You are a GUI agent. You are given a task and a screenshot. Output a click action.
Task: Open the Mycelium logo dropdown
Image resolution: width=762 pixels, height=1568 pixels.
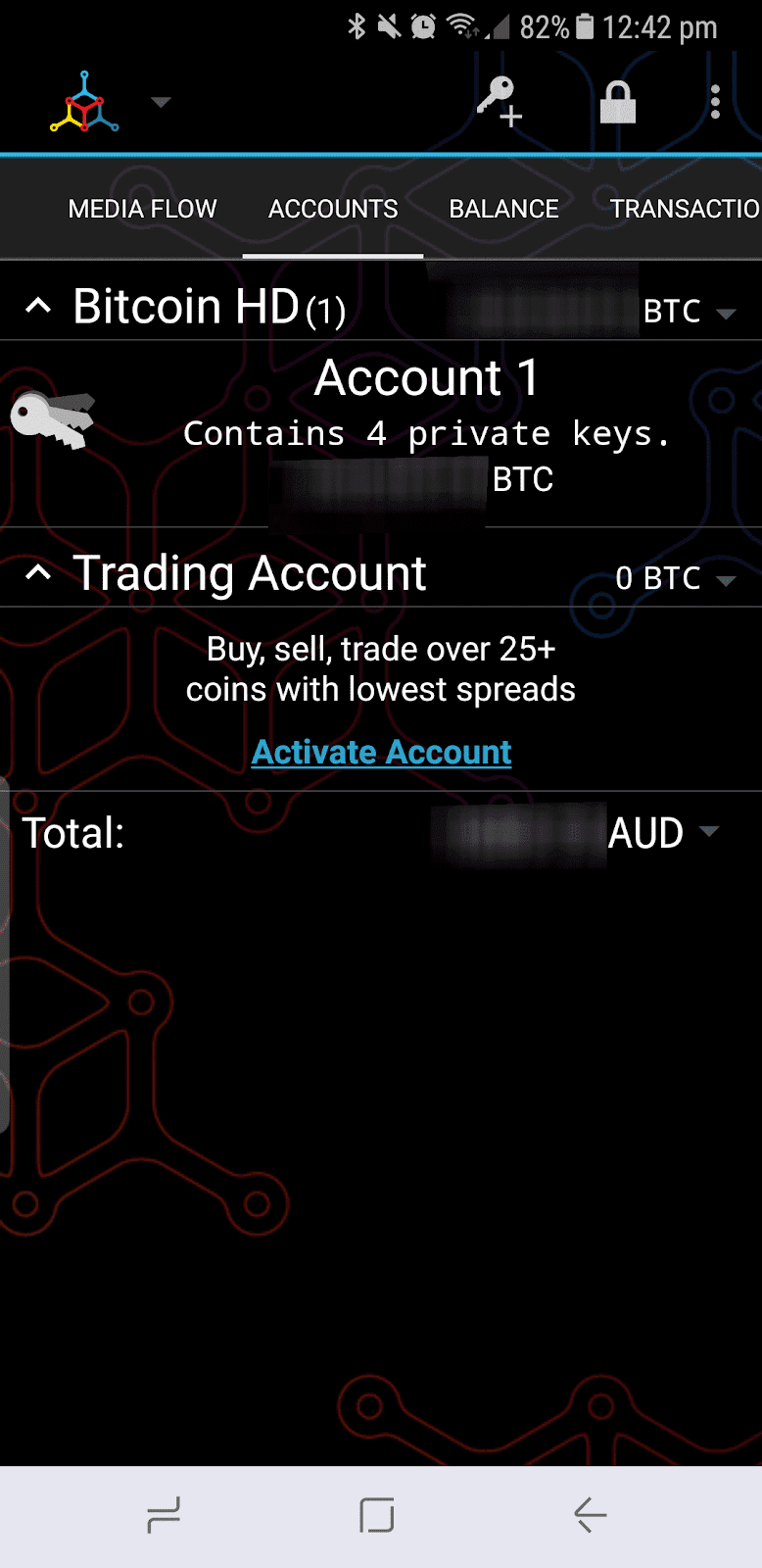pyautogui.click(x=110, y=102)
